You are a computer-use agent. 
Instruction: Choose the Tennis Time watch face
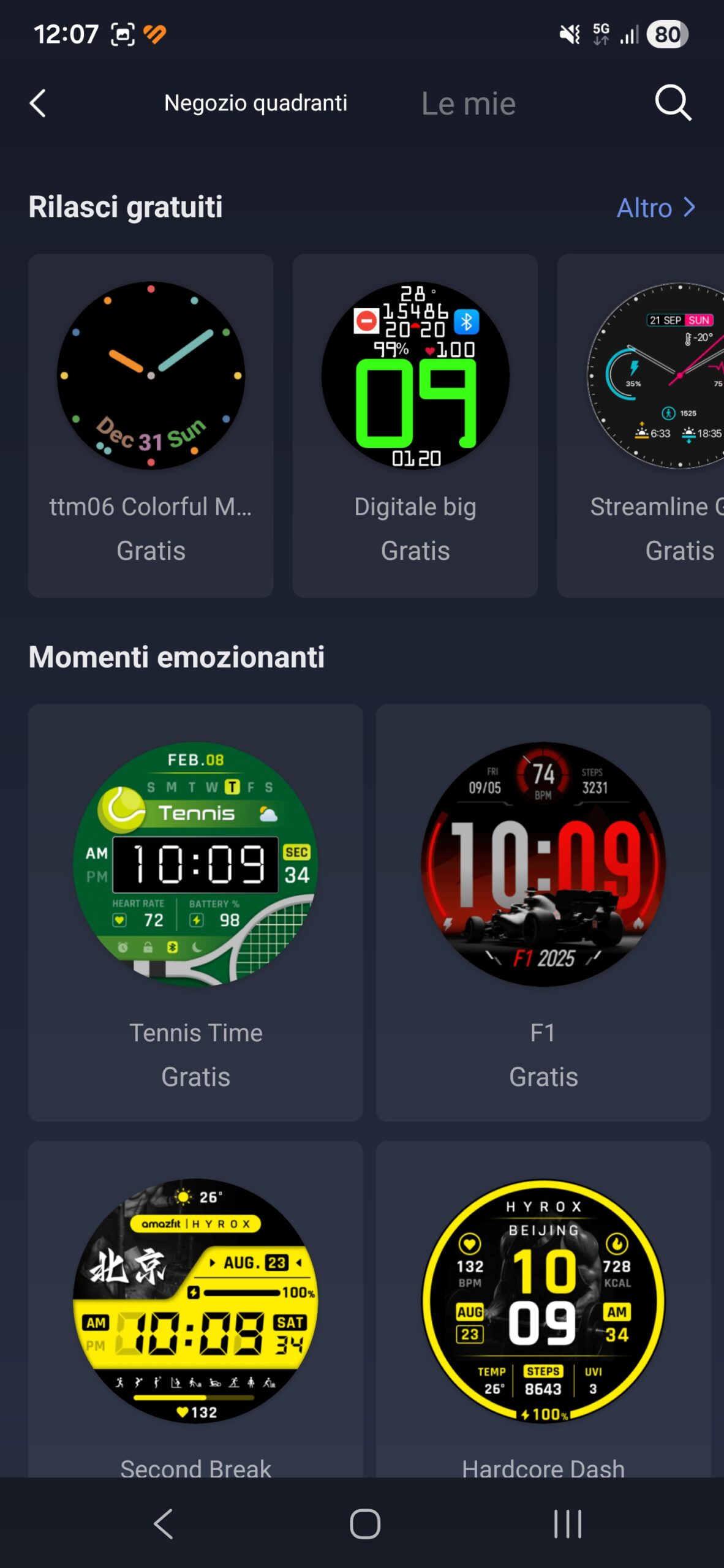point(195,911)
